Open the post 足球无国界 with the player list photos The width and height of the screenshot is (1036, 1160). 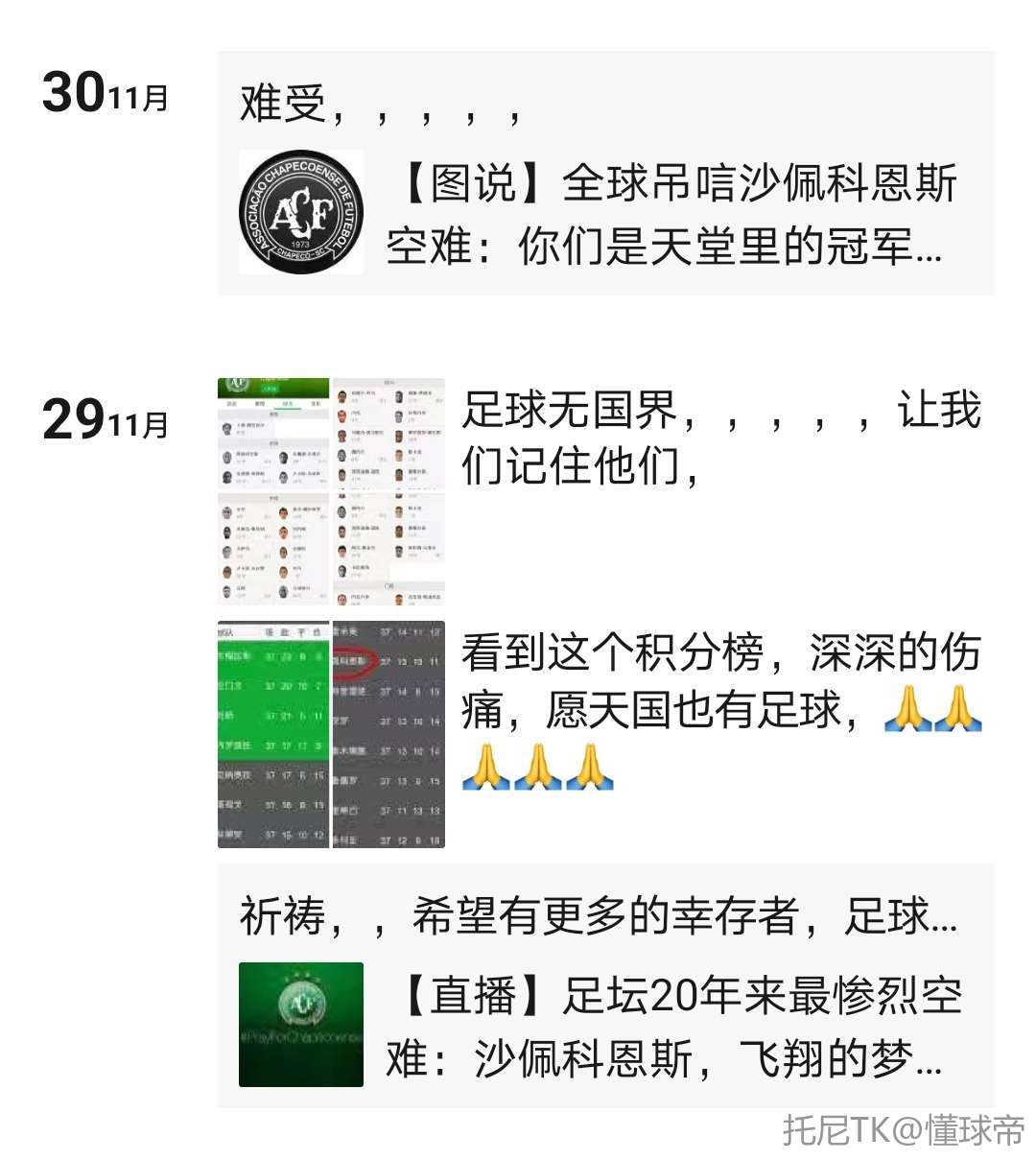719,438
